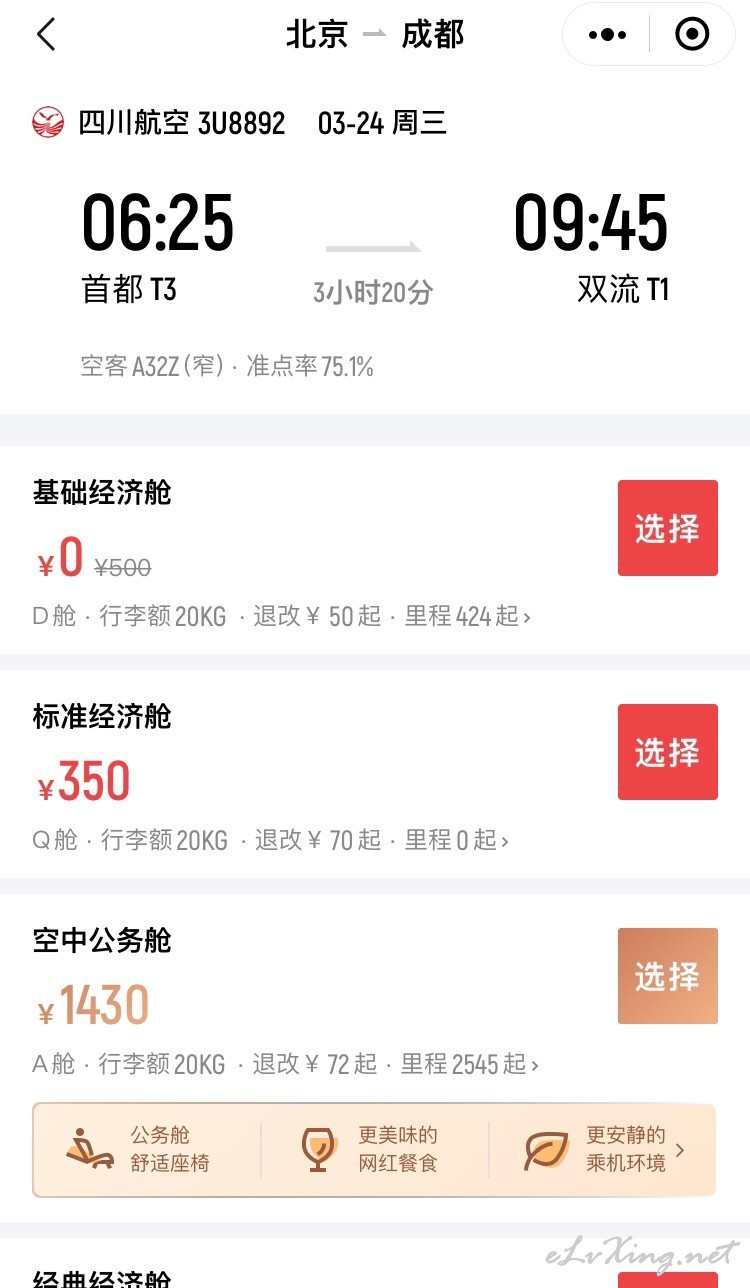Select the 基础经济舱 fare
This screenshot has height=1288, width=750.
click(x=667, y=528)
